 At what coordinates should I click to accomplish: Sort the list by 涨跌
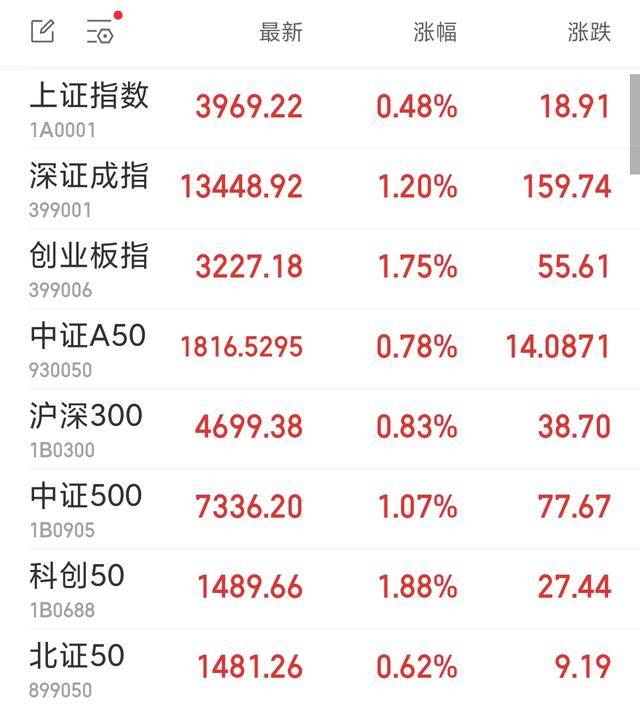tap(588, 32)
